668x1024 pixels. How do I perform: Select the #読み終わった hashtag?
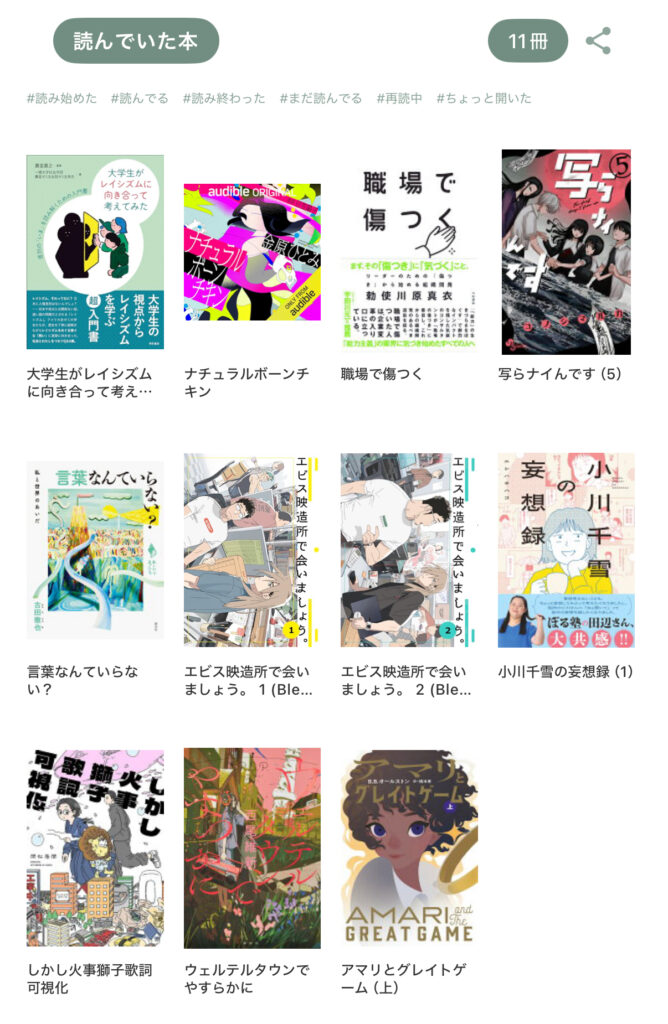coord(224,98)
